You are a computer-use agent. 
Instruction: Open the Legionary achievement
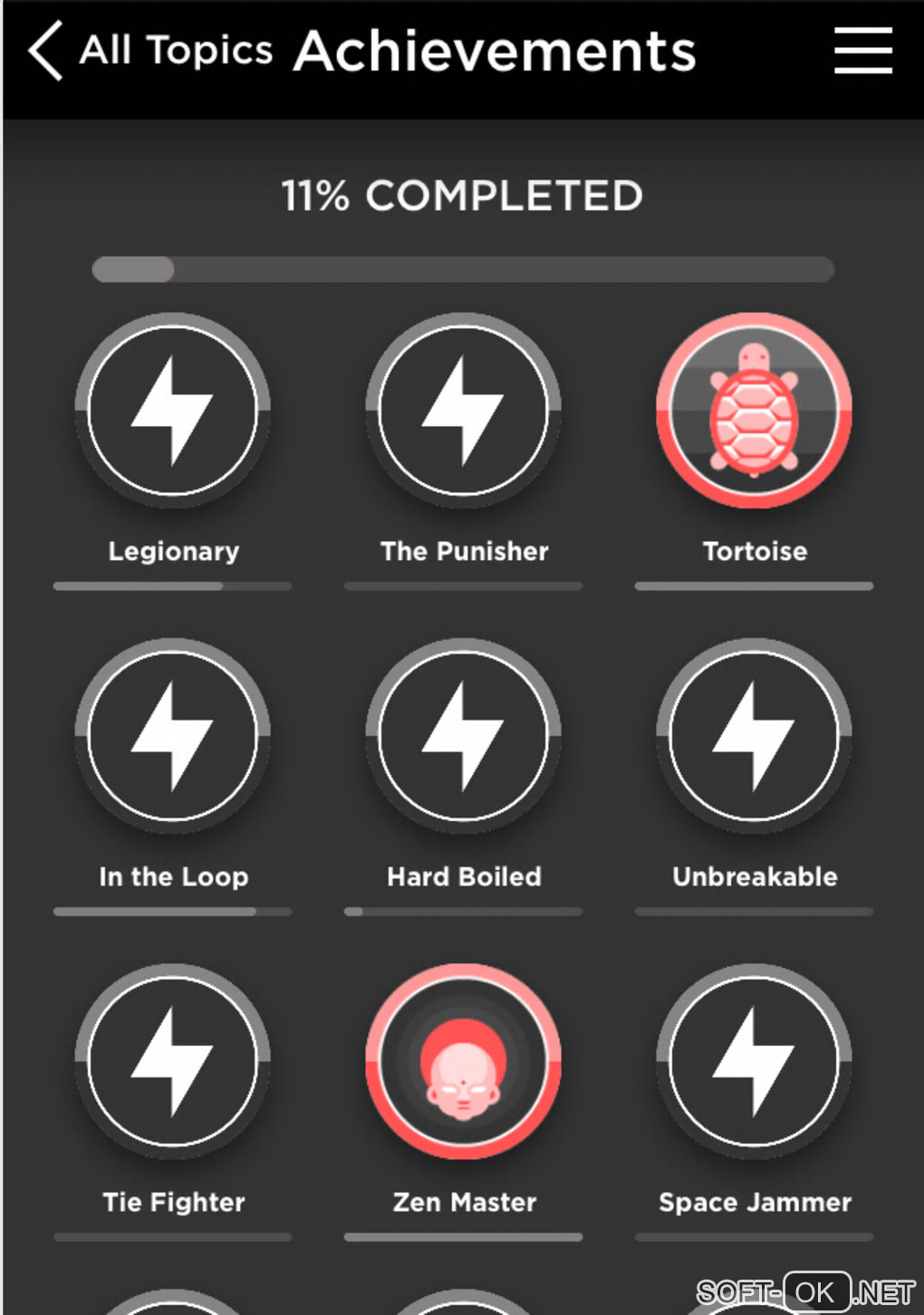click(x=172, y=411)
